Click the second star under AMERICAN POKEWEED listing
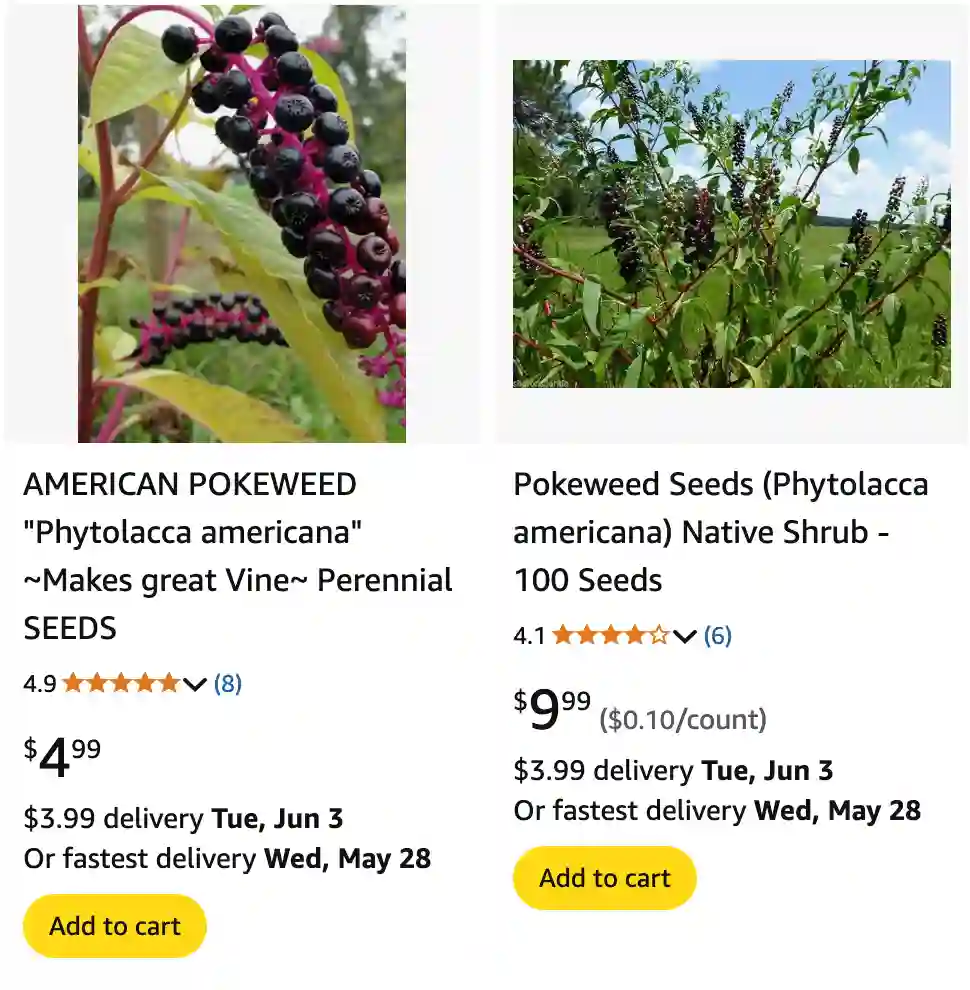The width and height of the screenshot is (970, 990). [98, 682]
